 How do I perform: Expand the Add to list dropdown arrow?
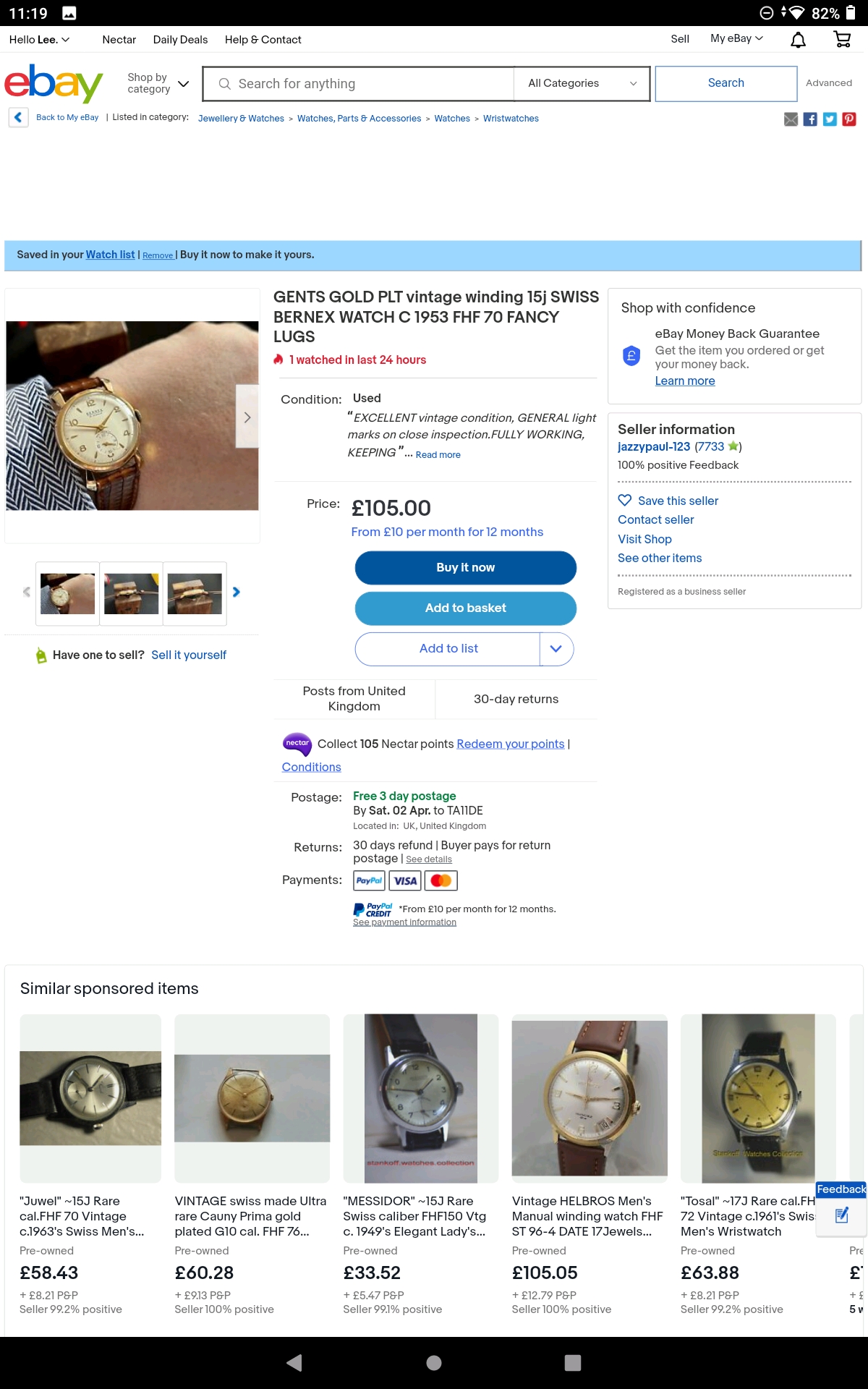[556, 649]
